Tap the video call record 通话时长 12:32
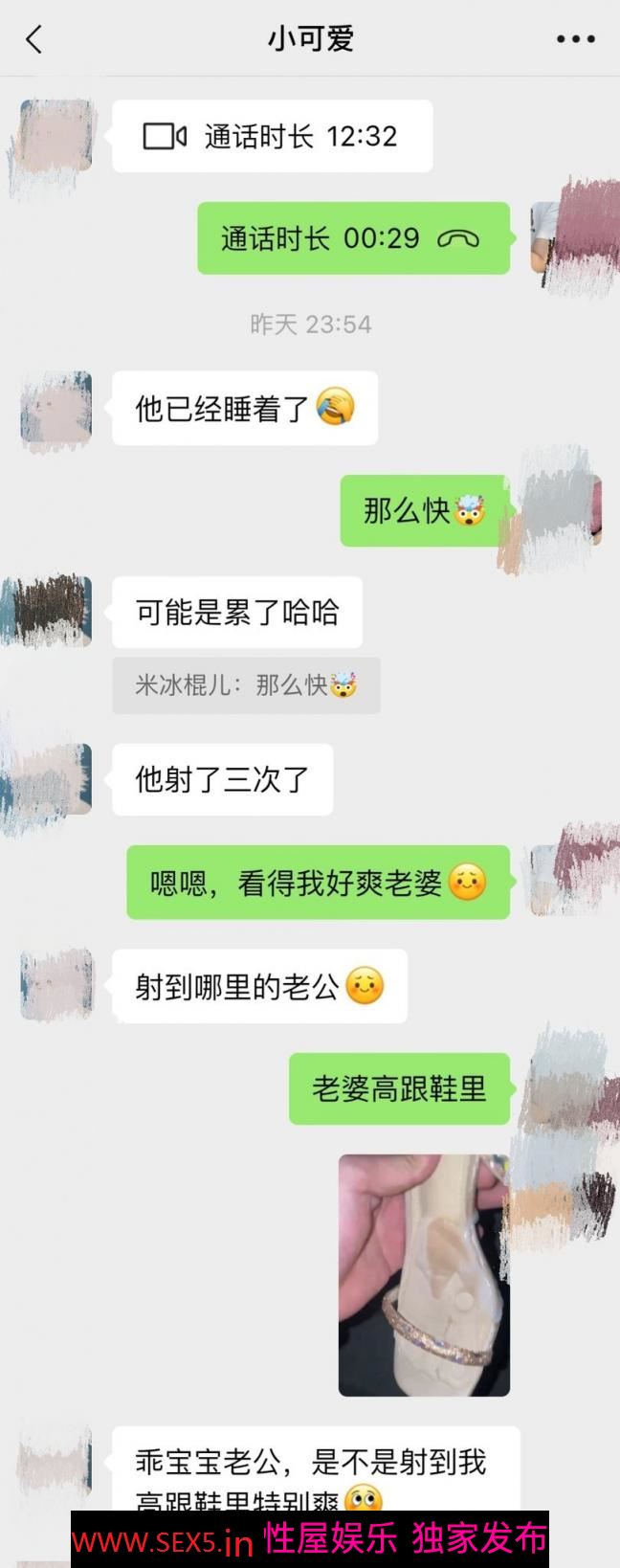Screen dimensions: 620x1568 (272, 137)
